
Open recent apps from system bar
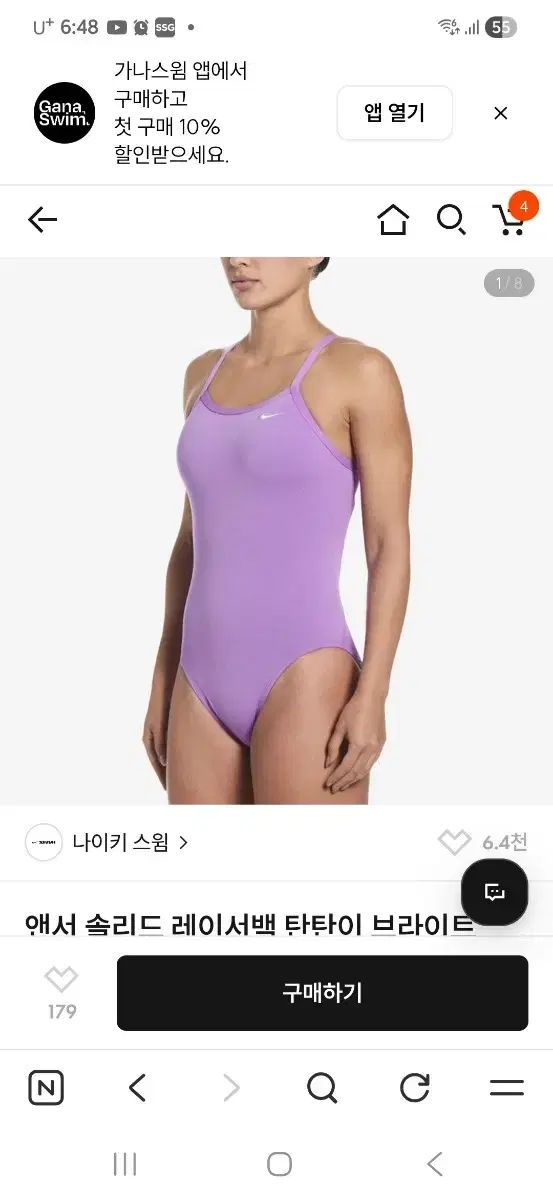(125, 1164)
